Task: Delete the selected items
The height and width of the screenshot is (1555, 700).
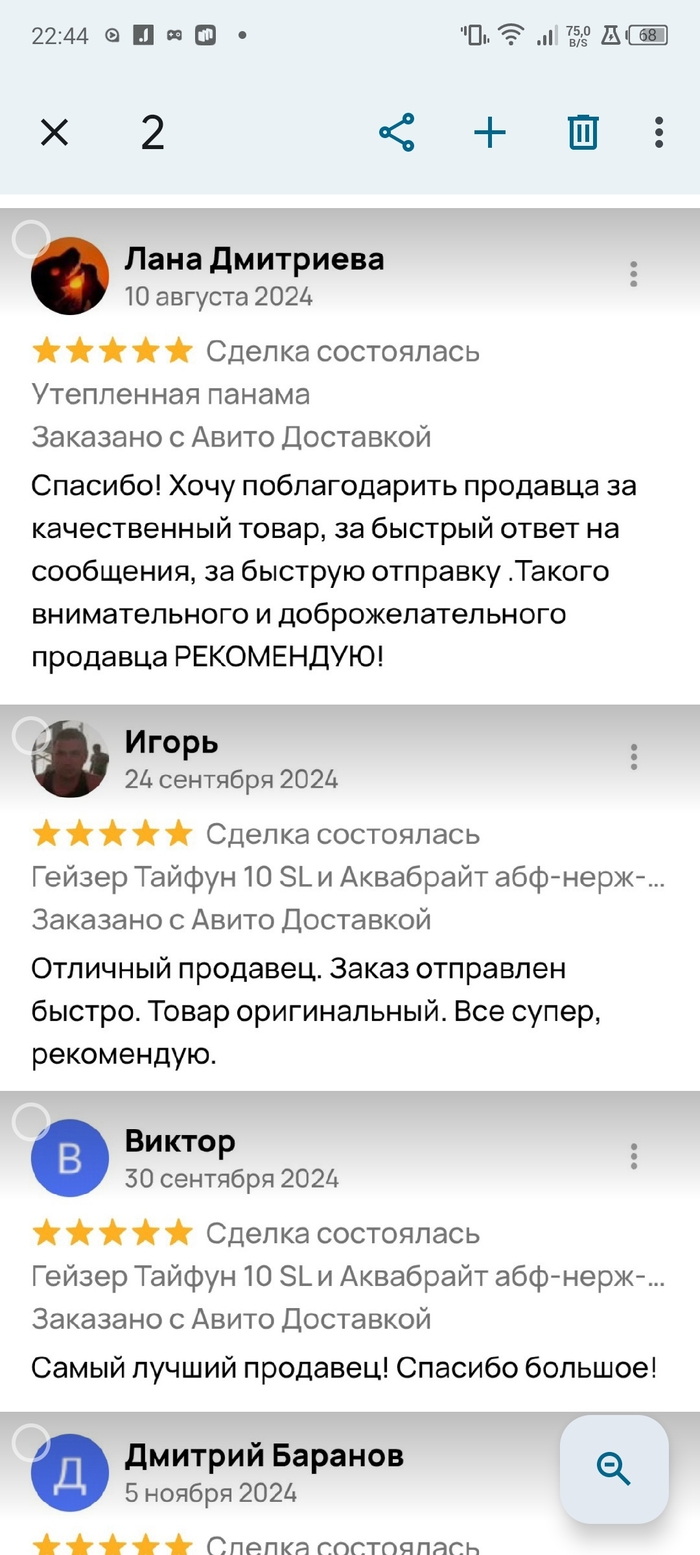Action: (x=583, y=132)
